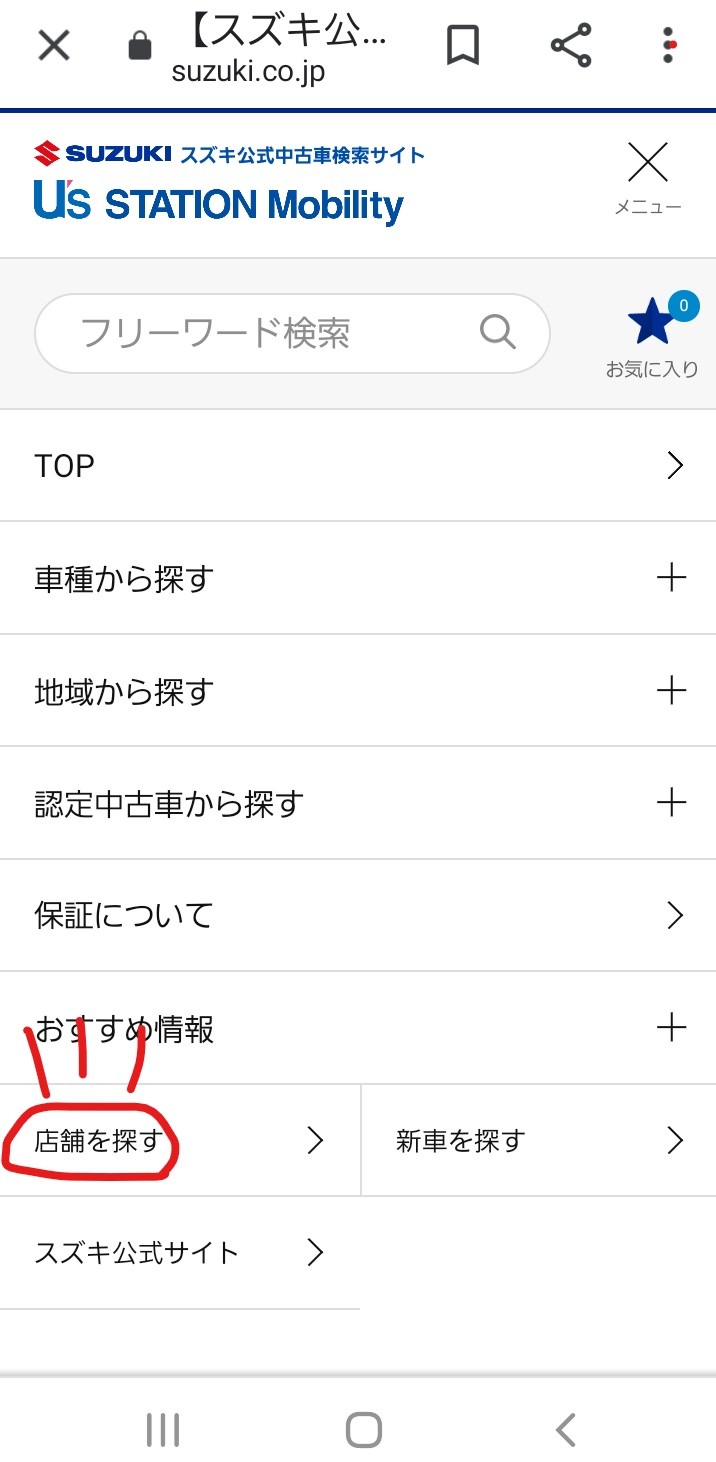This screenshot has height=1462, width=716.
Task: Expand 認定中古車から探す
Action: tap(358, 803)
